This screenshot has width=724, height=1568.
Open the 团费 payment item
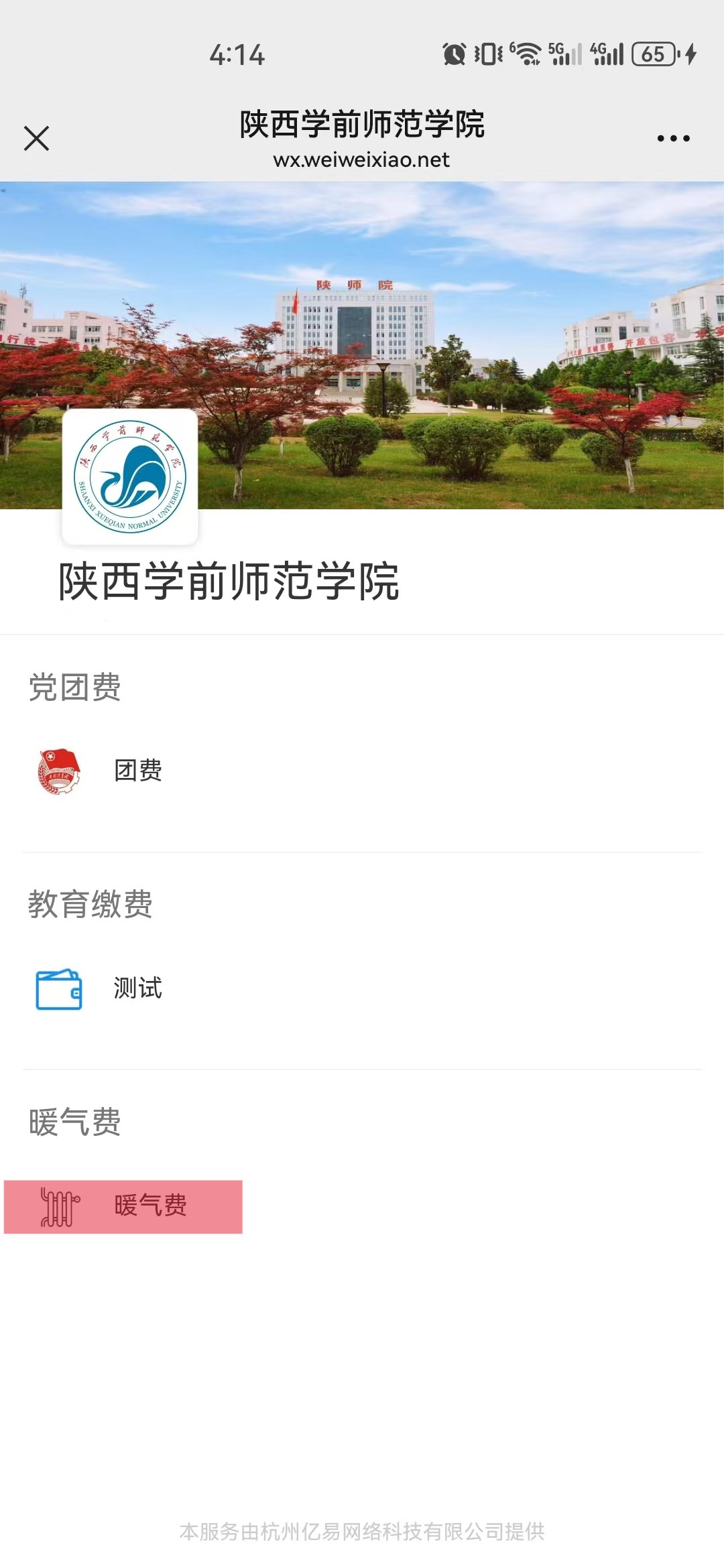coord(137,771)
